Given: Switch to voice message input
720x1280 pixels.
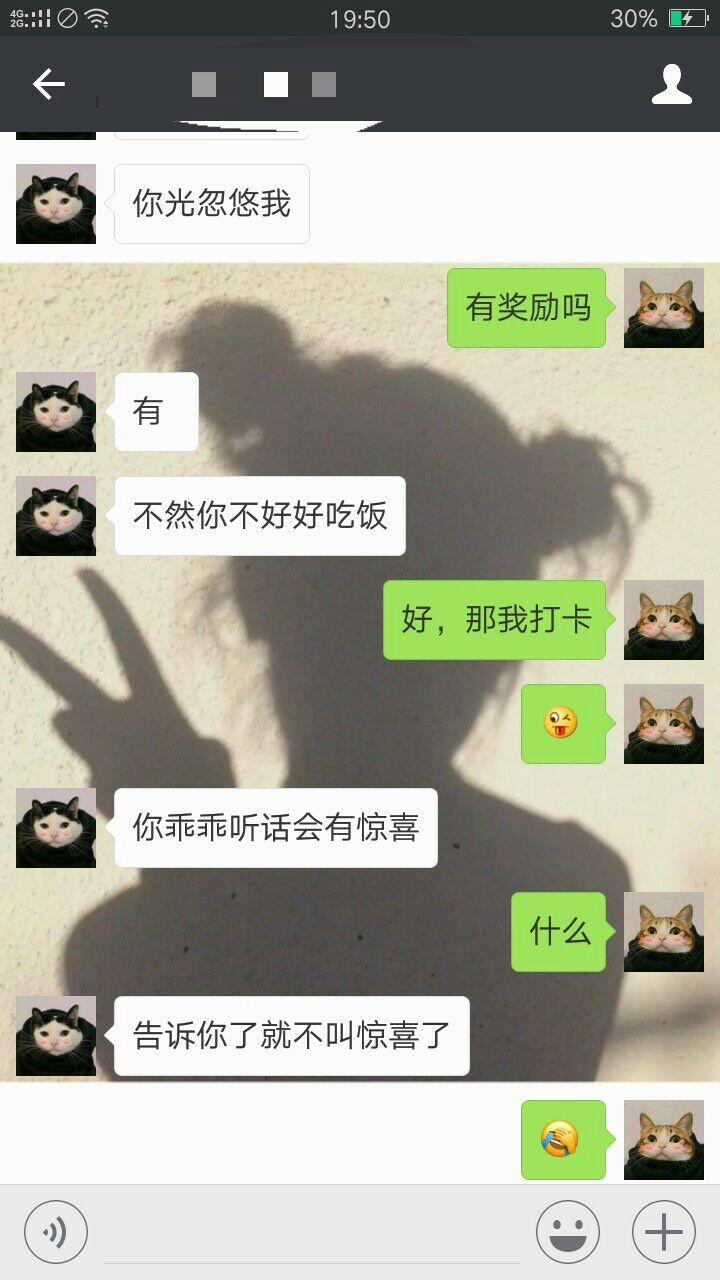Looking at the screenshot, I should click(56, 1232).
